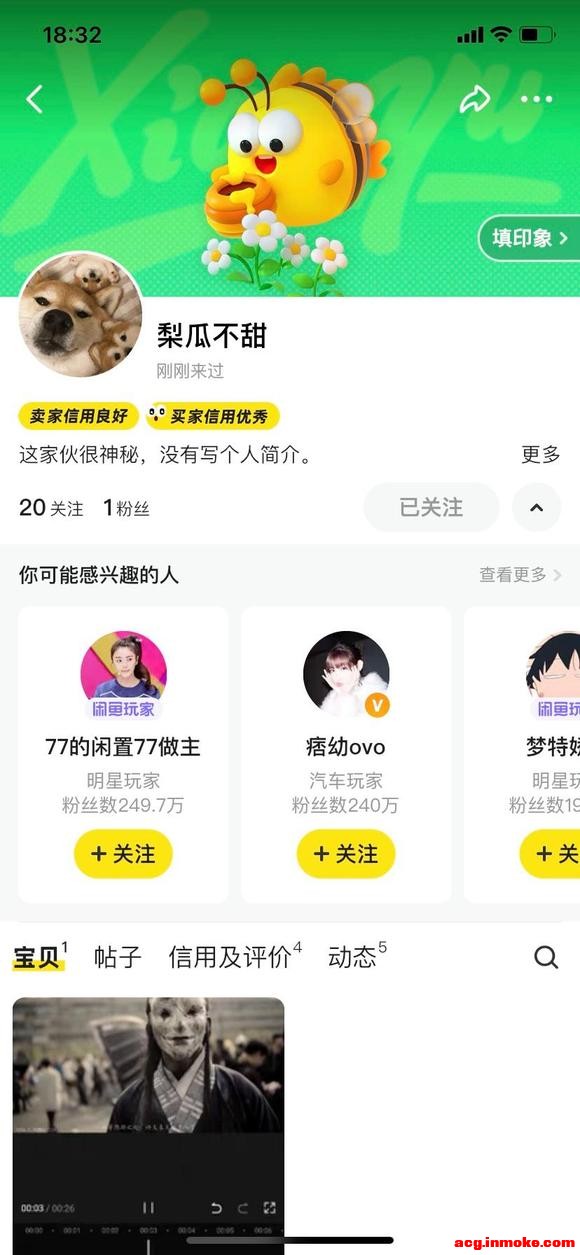
Task: Open 查看更多 for suggested people
Action: 520,575
